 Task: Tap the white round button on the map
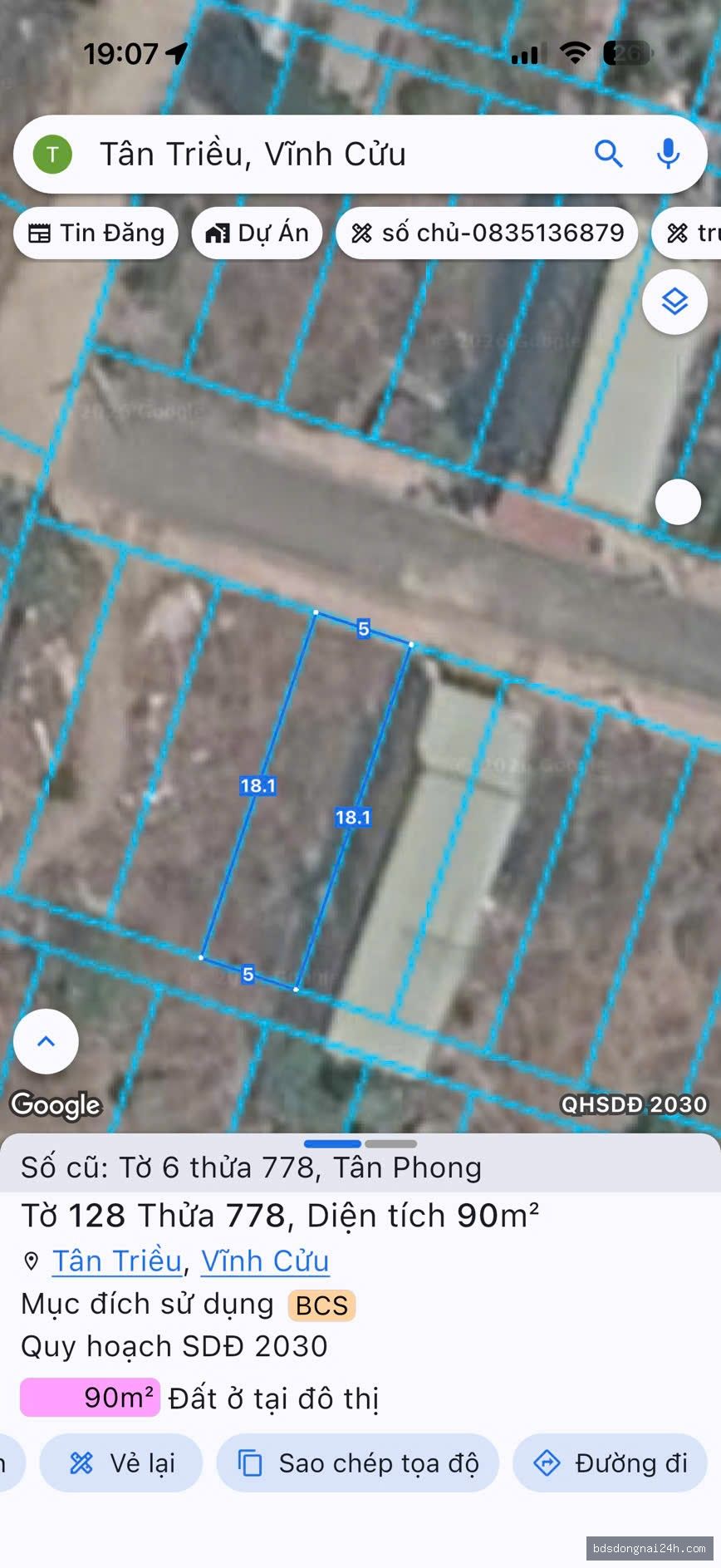[678, 502]
